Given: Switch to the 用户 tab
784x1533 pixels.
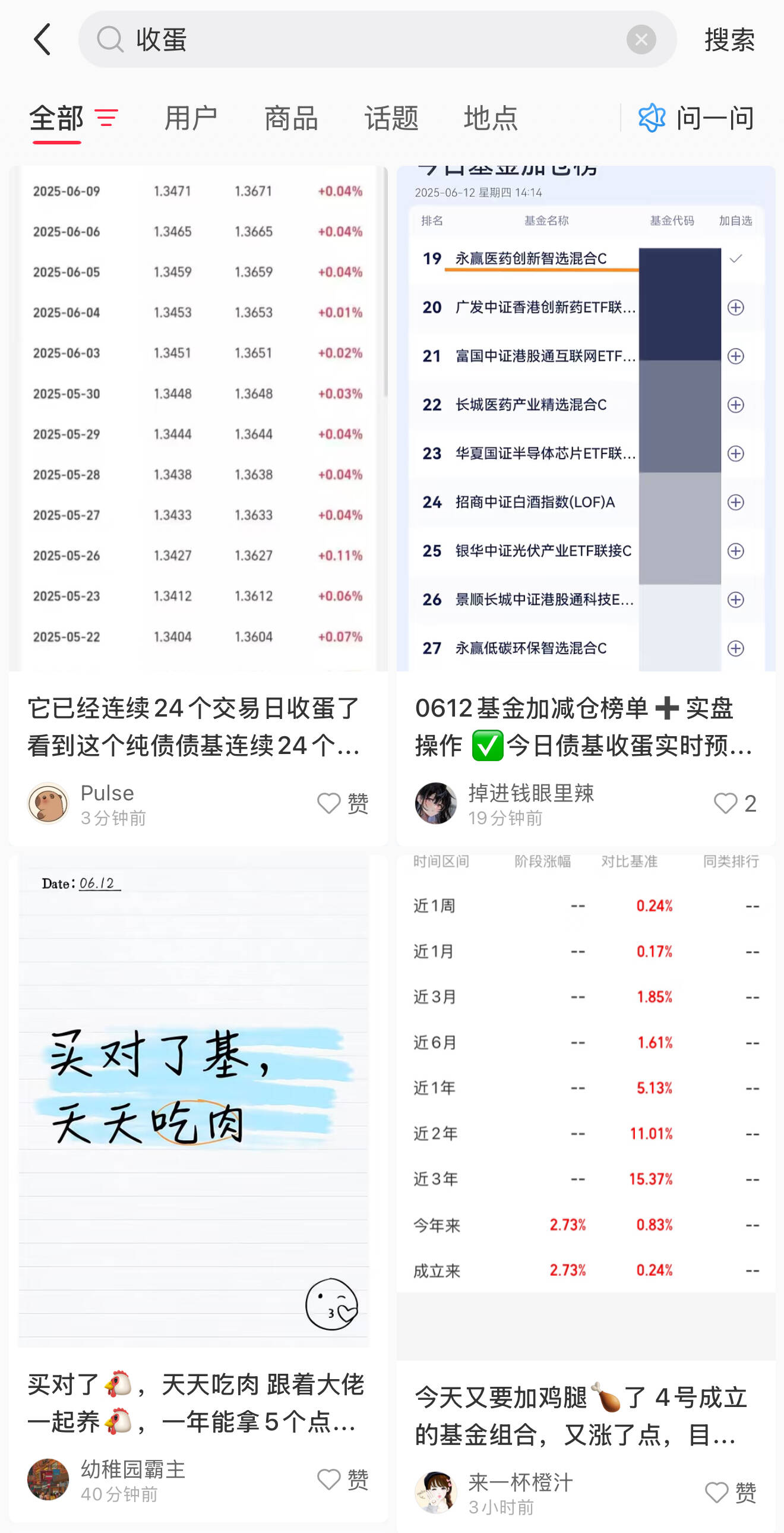Looking at the screenshot, I should pyautogui.click(x=191, y=118).
